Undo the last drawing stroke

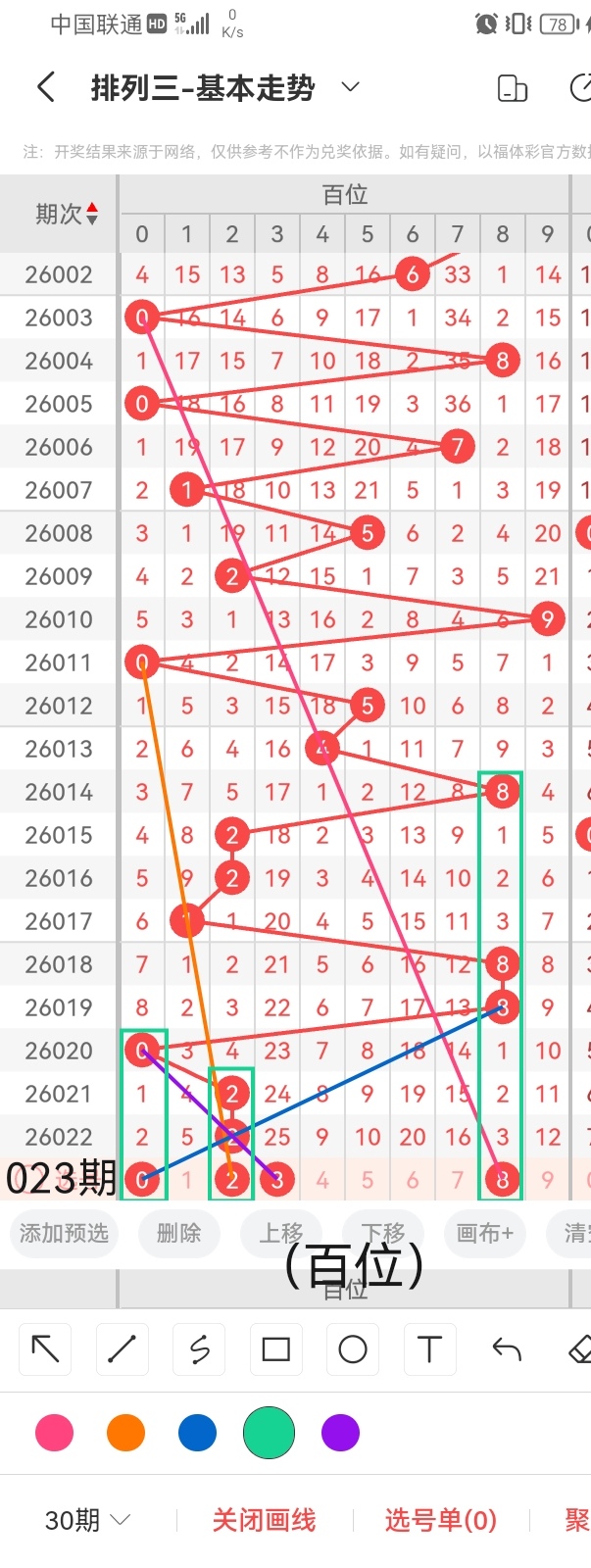pyautogui.click(x=507, y=1349)
